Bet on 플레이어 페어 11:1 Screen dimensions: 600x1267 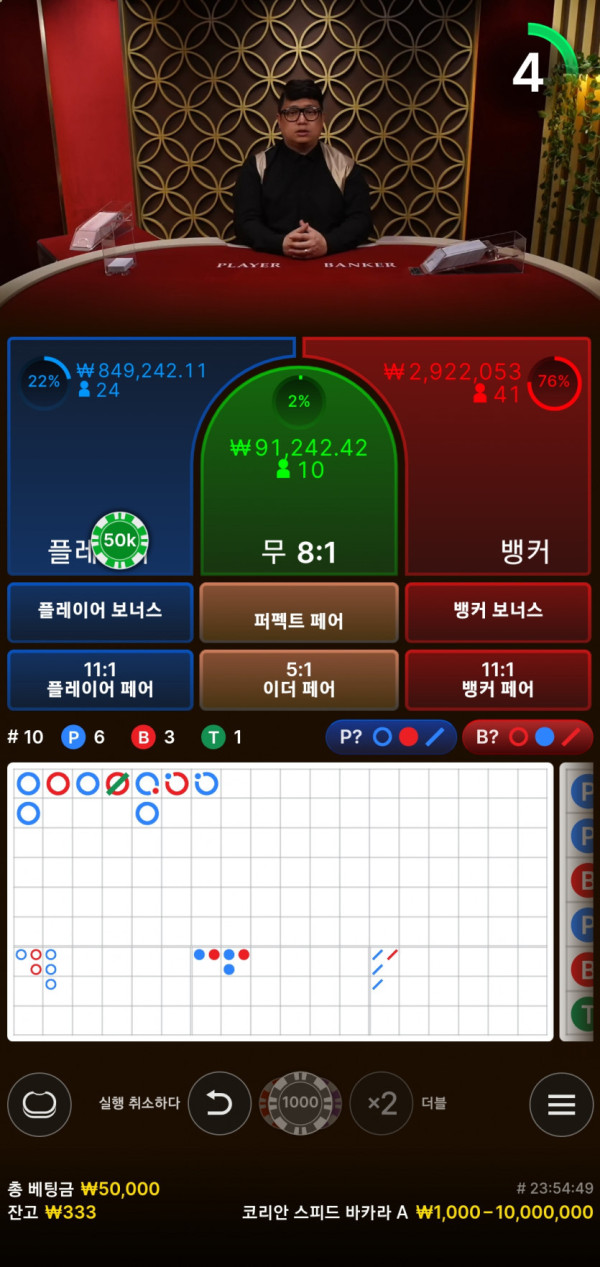(100, 680)
